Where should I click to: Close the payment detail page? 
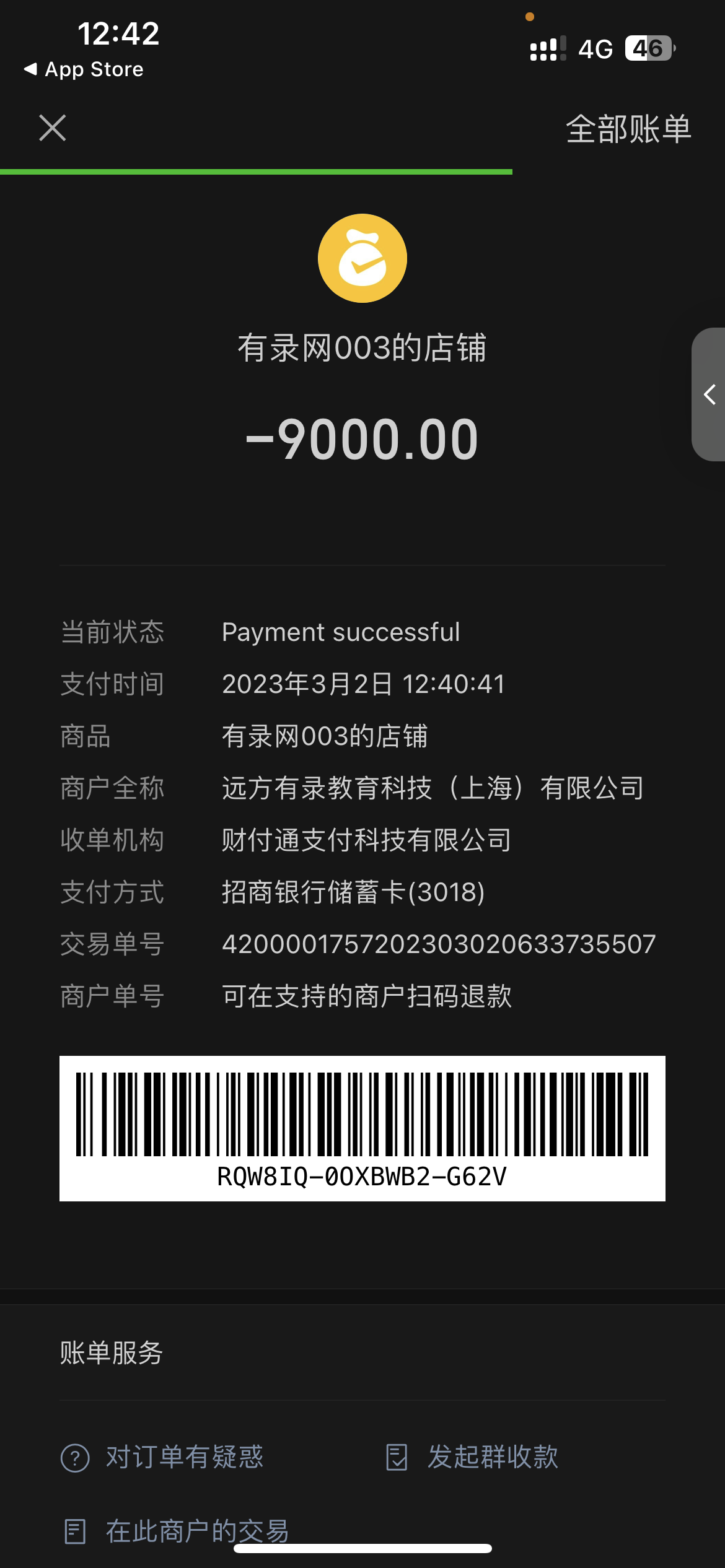pos(53,128)
